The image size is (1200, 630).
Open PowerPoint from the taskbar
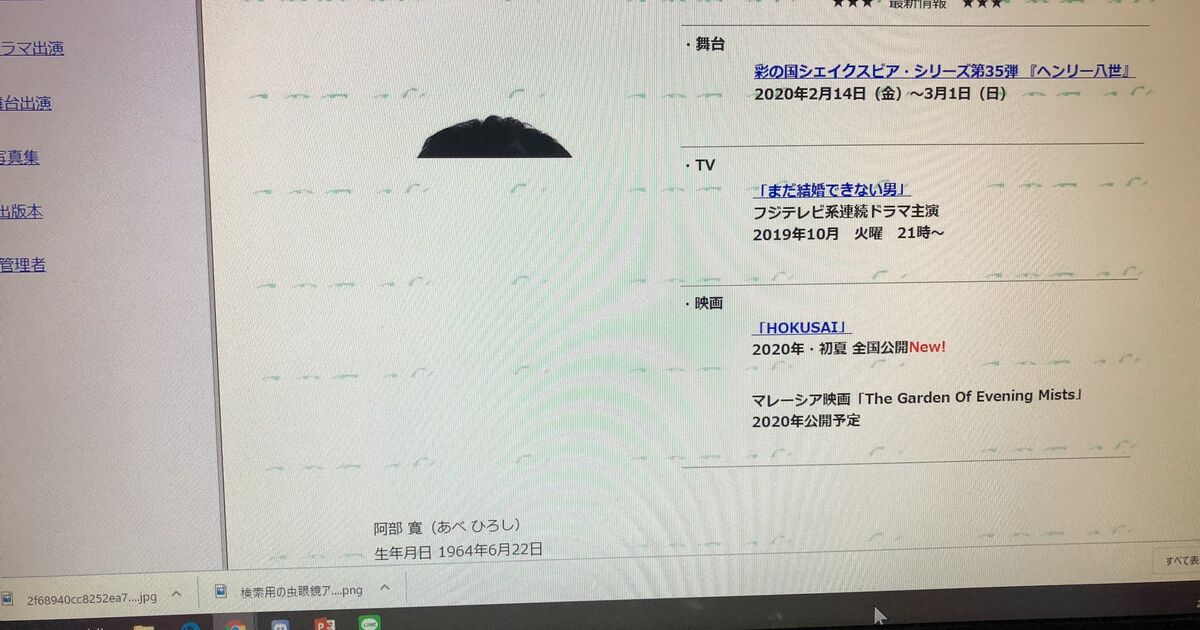coord(324,625)
